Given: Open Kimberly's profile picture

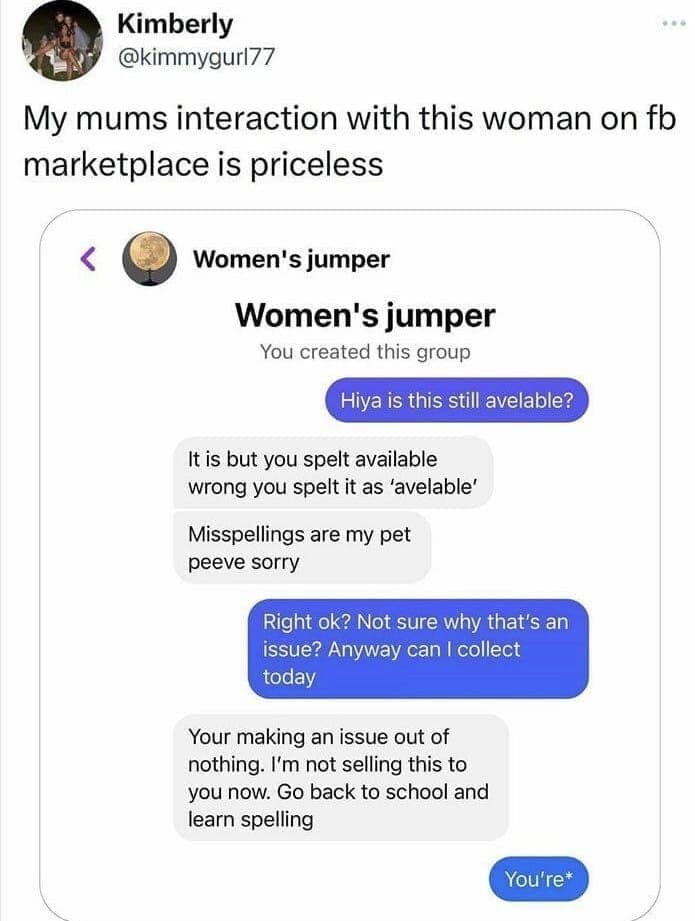Looking at the screenshot, I should 59,42.
